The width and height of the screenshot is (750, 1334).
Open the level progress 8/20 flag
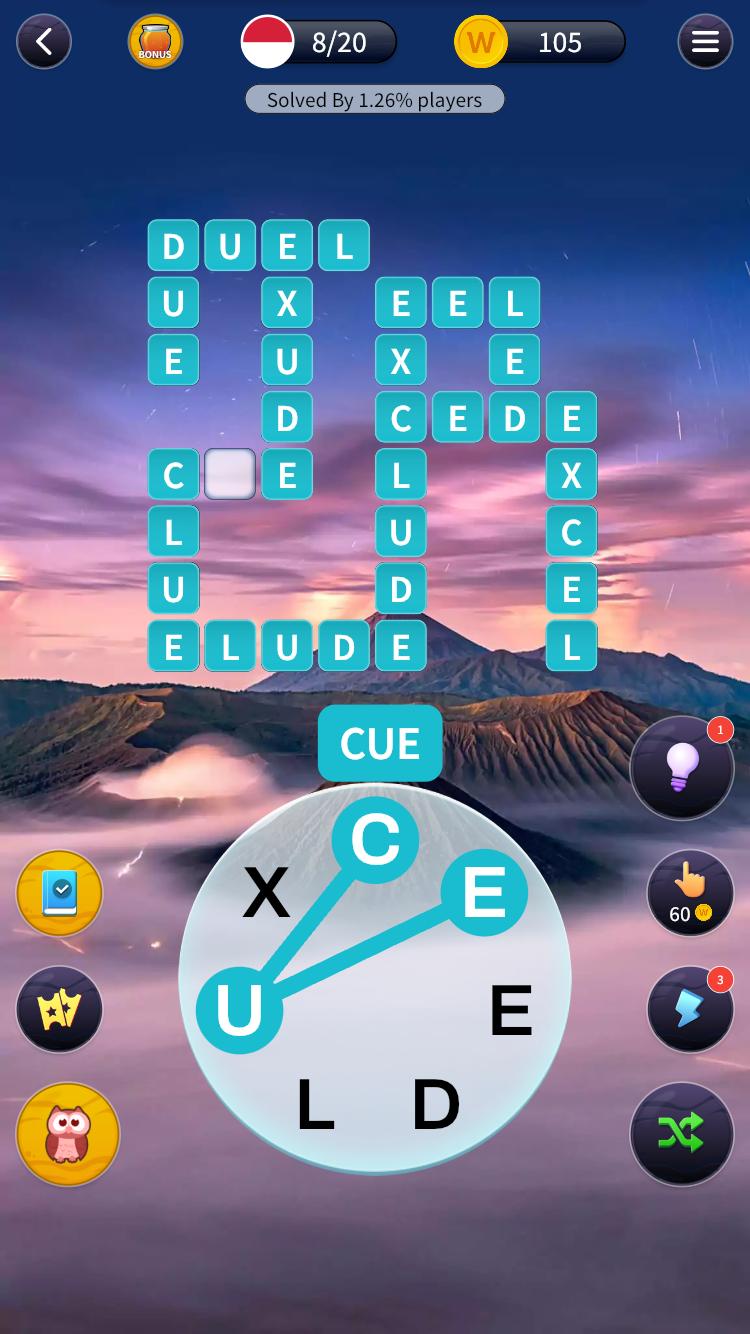(x=318, y=42)
